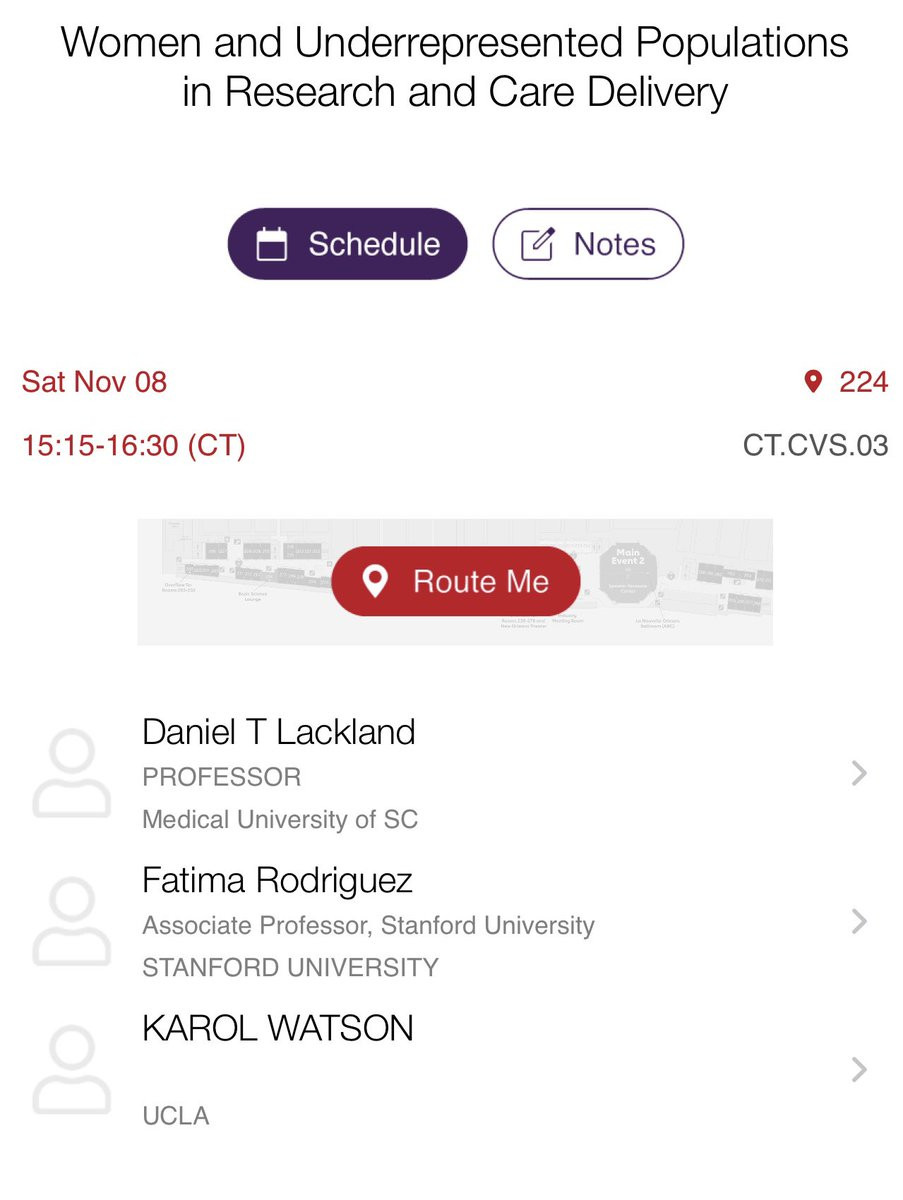Show room 224 location

[846, 382]
